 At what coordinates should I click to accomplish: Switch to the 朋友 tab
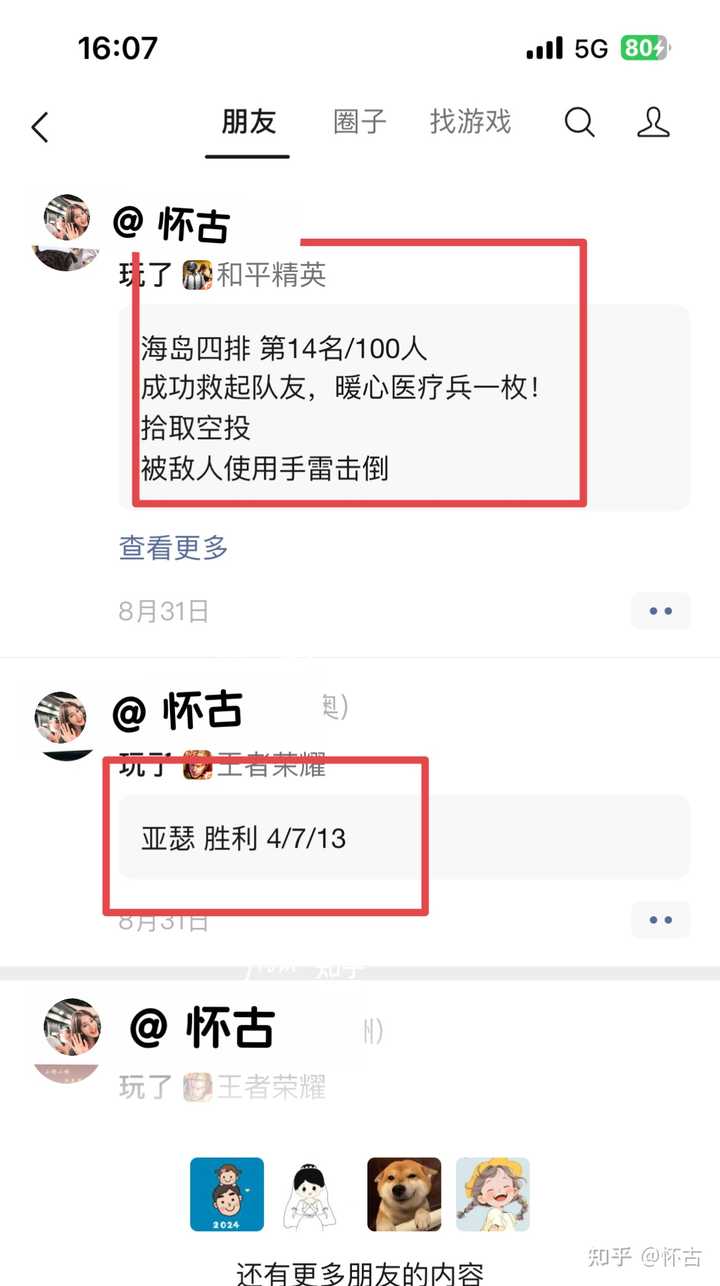[248, 122]
